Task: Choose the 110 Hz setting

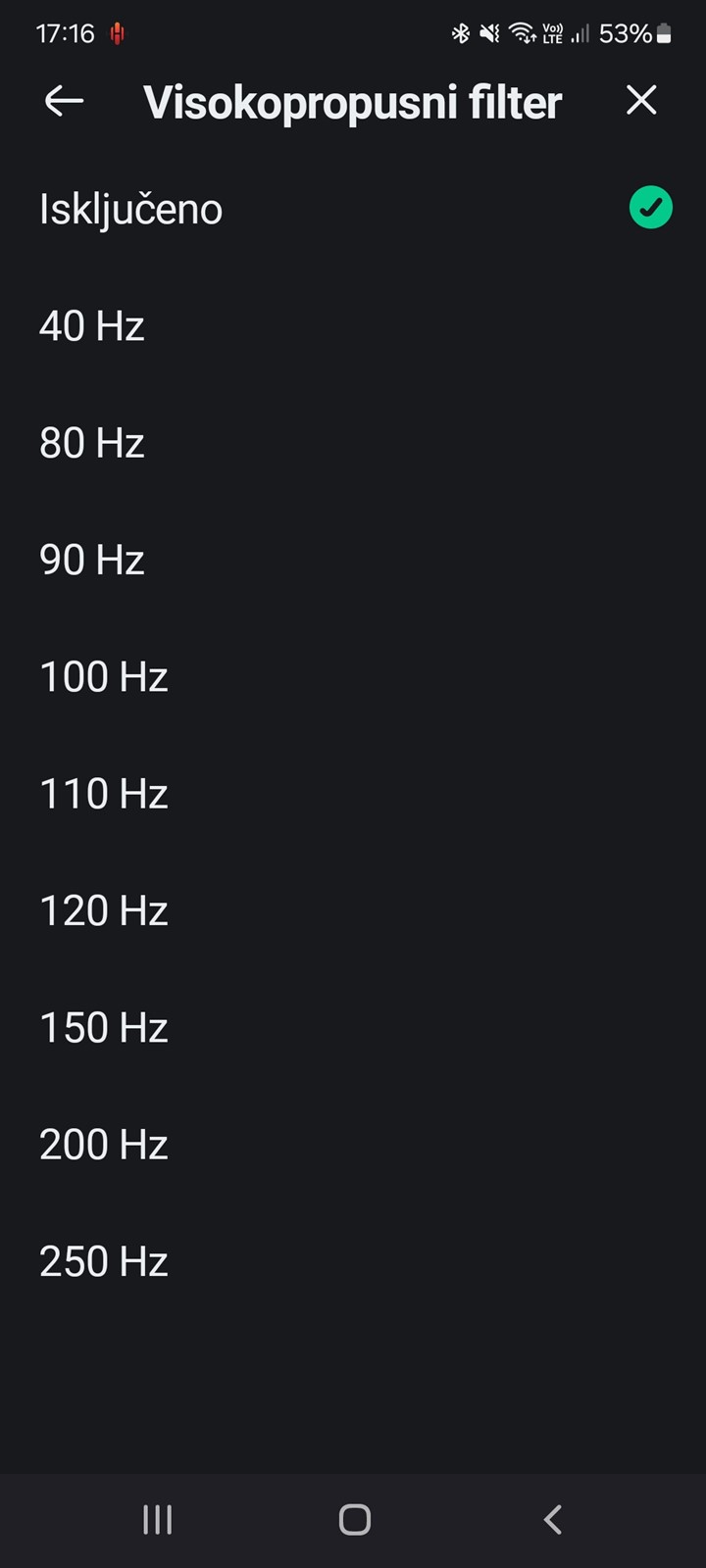Action: [353, 794]
